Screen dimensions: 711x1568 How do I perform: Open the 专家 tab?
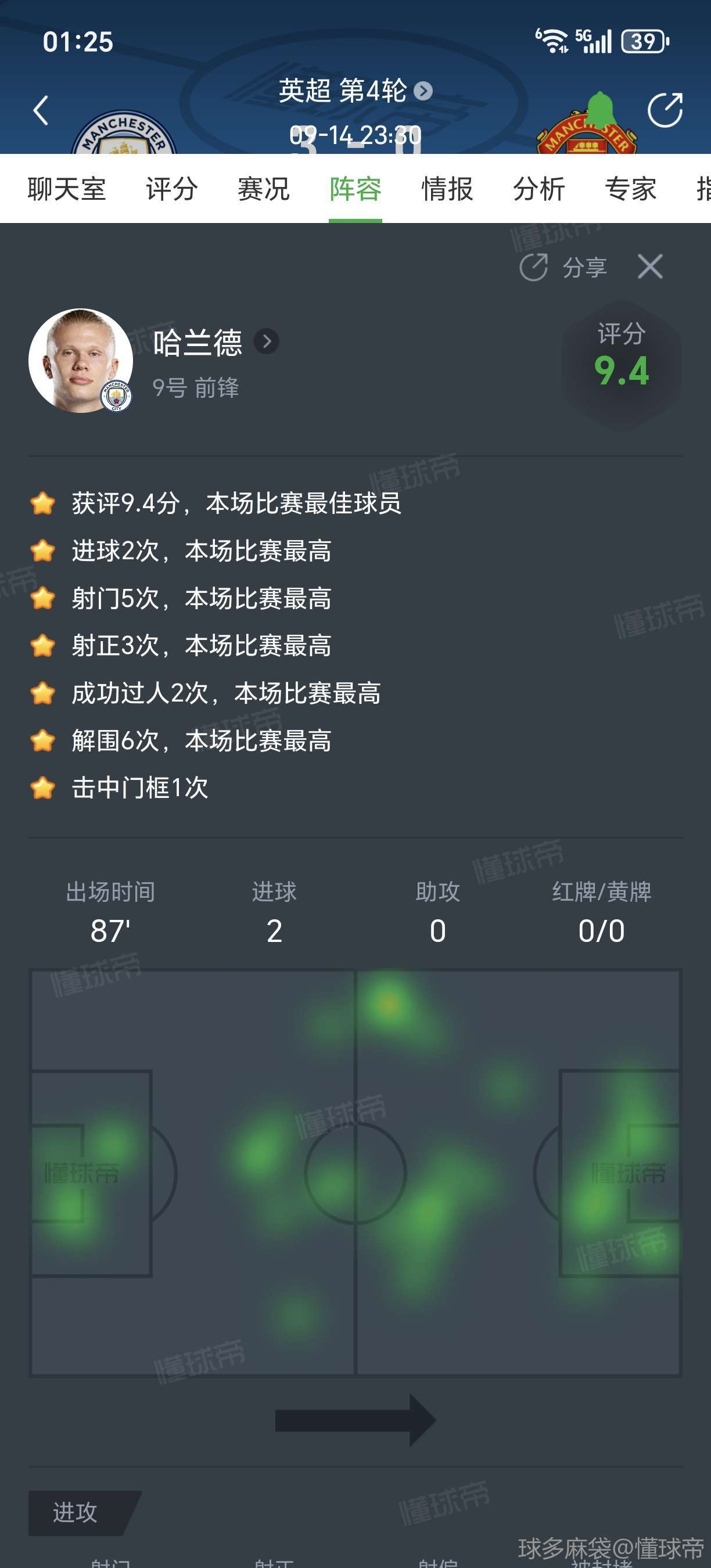click(x=630, y=189)
